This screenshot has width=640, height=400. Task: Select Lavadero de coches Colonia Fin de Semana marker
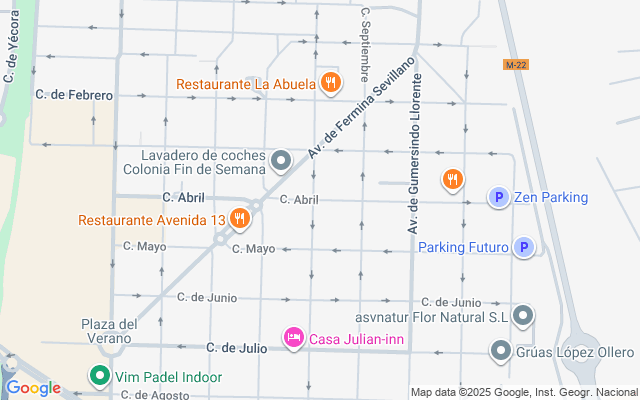[281, 160]
